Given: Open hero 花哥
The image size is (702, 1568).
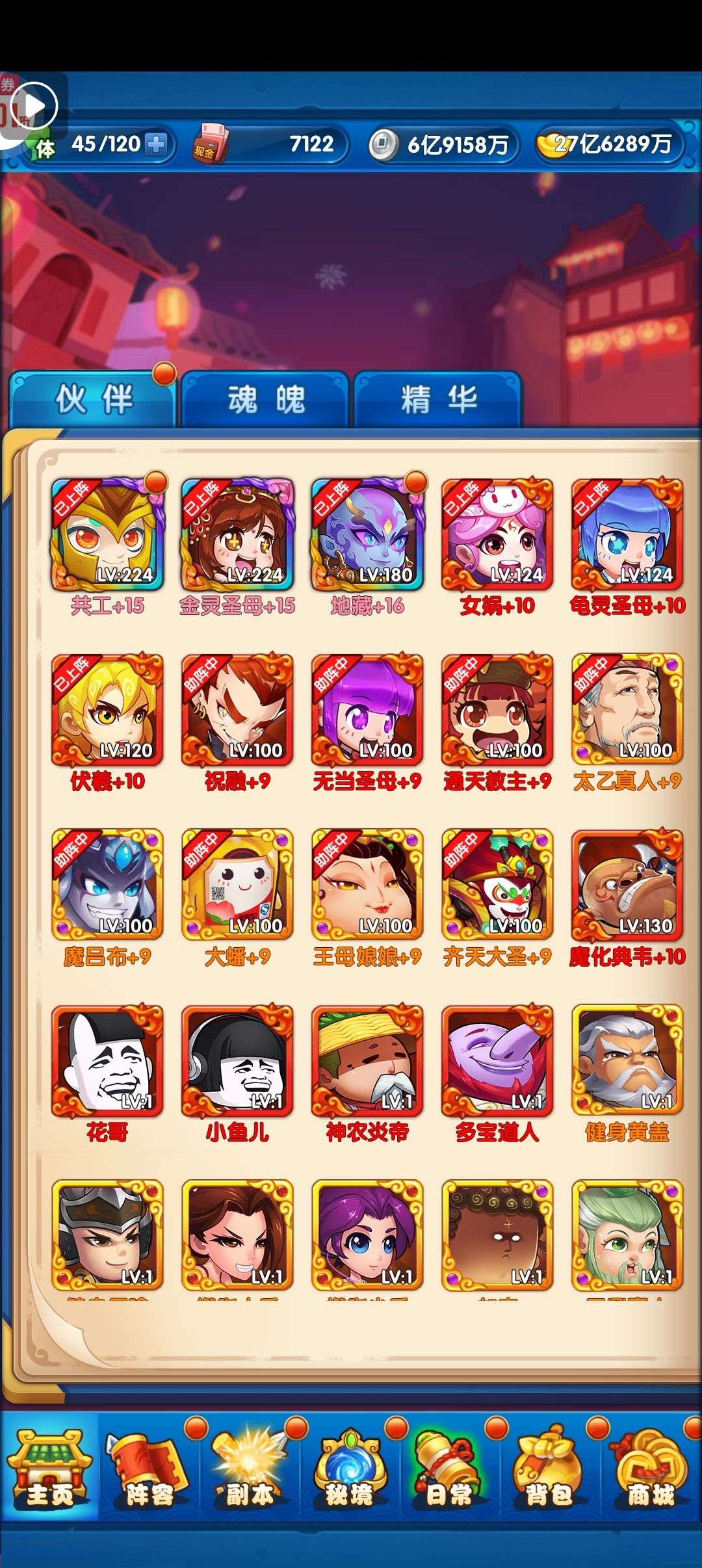Looking at the screenshot, I should [x=107, y=1061].
